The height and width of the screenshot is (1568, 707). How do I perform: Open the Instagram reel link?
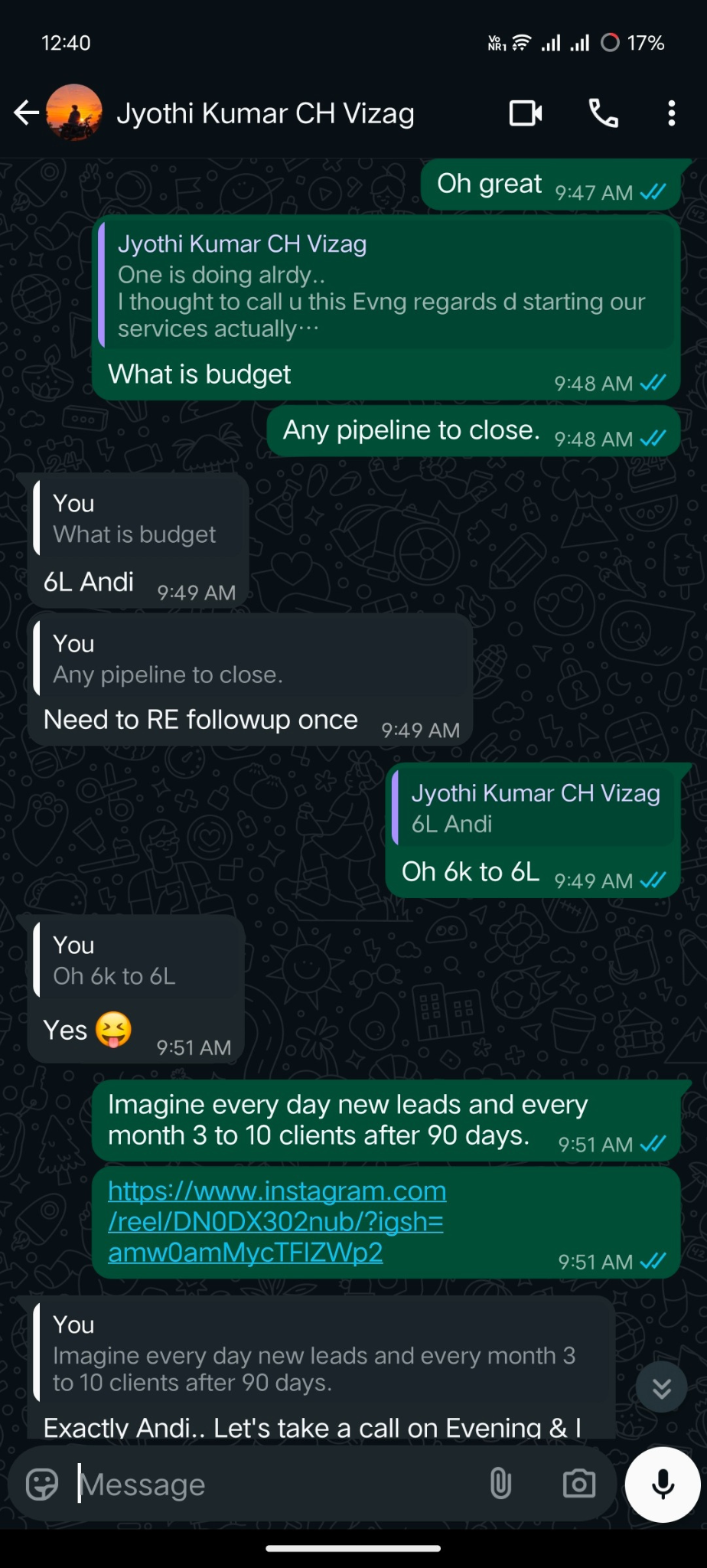(x=275, y=1221)
